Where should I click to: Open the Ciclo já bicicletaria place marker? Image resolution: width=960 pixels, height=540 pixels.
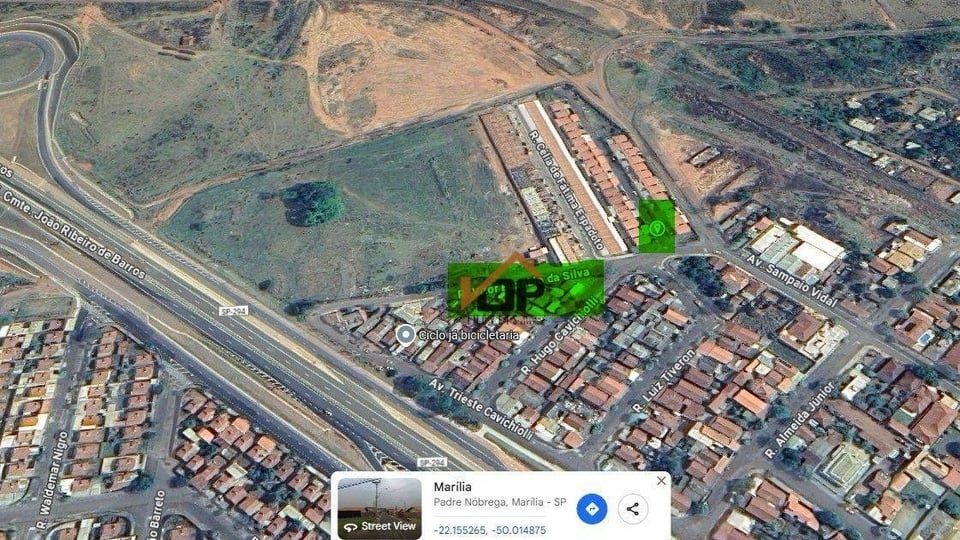(405, 335)
